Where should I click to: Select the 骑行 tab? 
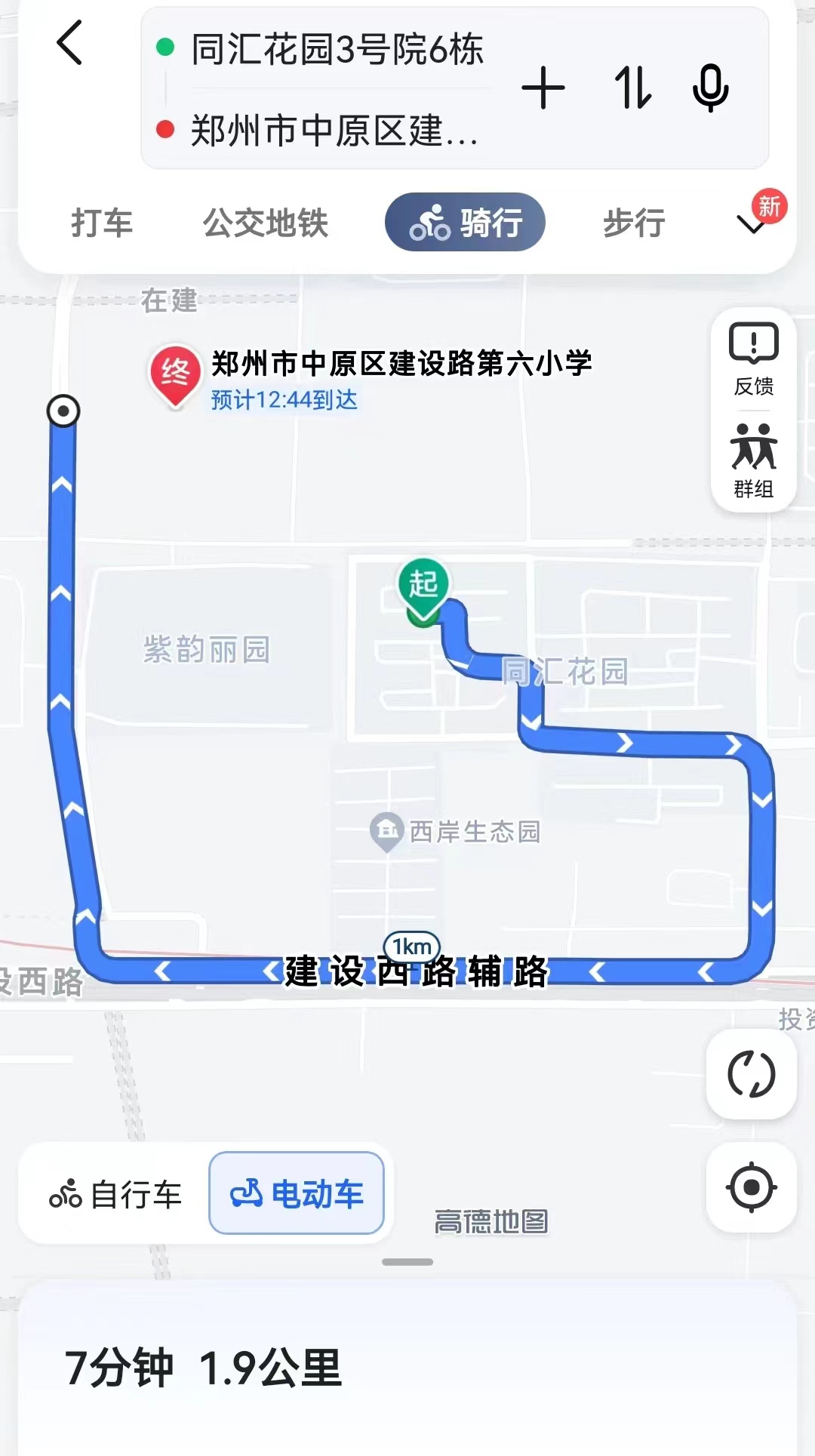[465, 223]
